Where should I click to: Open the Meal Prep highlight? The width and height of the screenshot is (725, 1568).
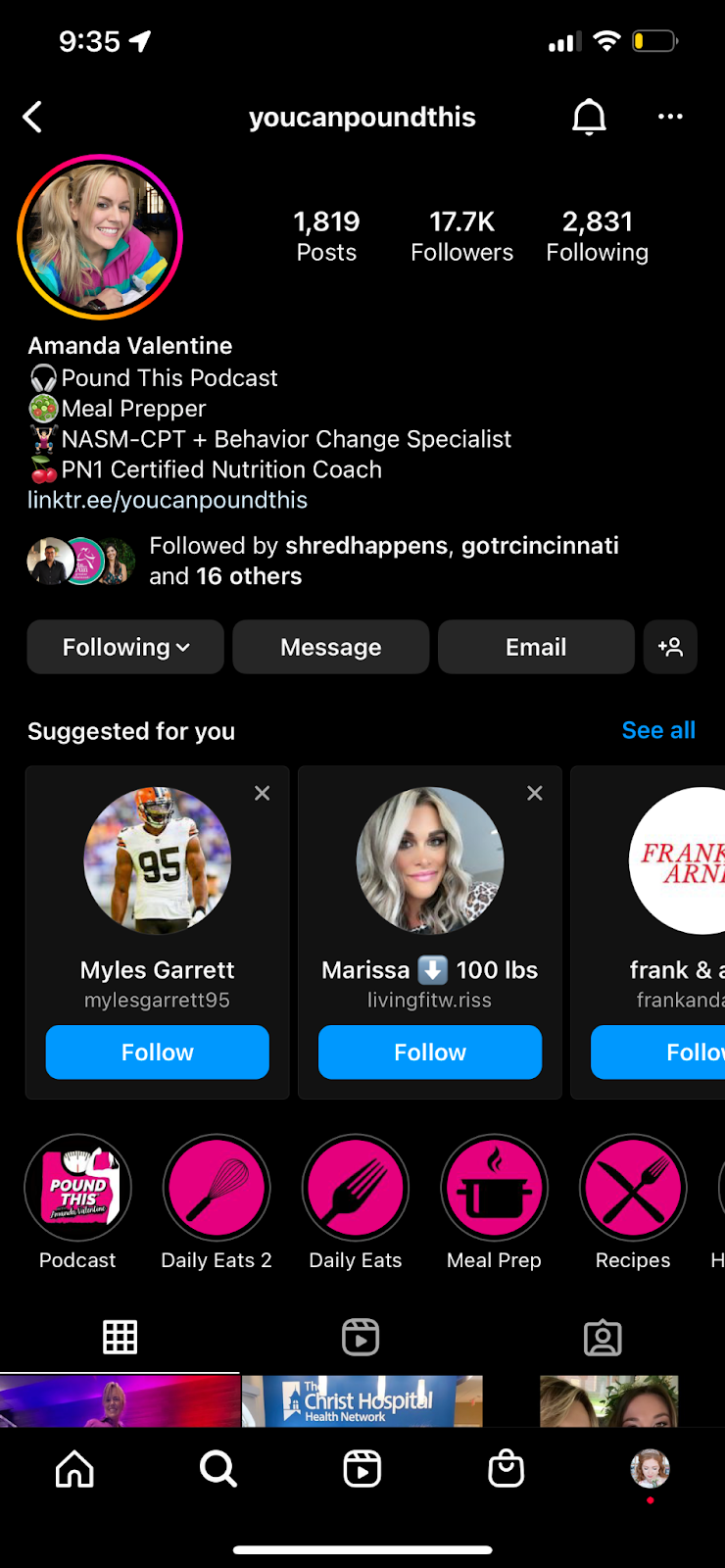pos(494,1188)
